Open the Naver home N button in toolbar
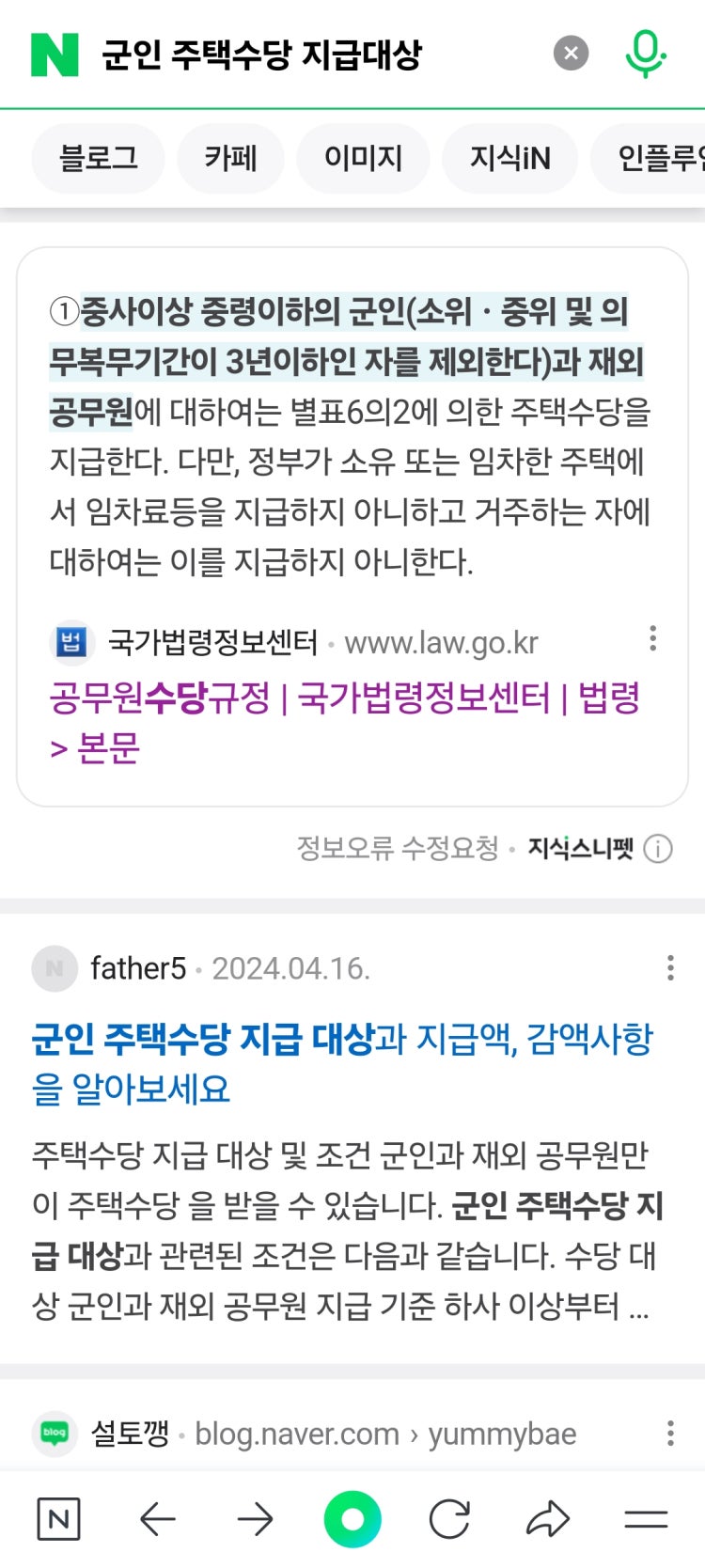Screen dimensions: 705x1568 58,1519
